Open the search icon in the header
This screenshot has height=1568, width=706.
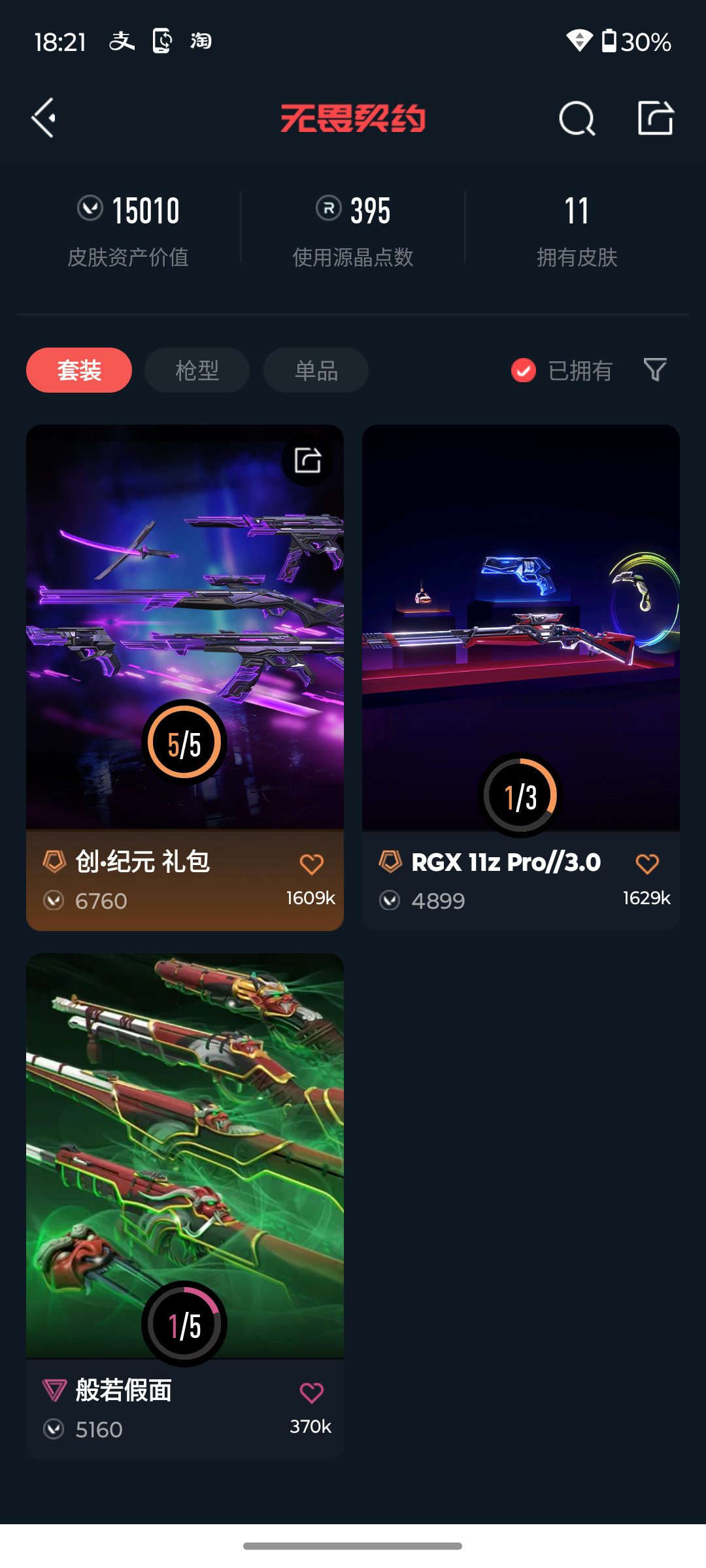click(577, 118)
